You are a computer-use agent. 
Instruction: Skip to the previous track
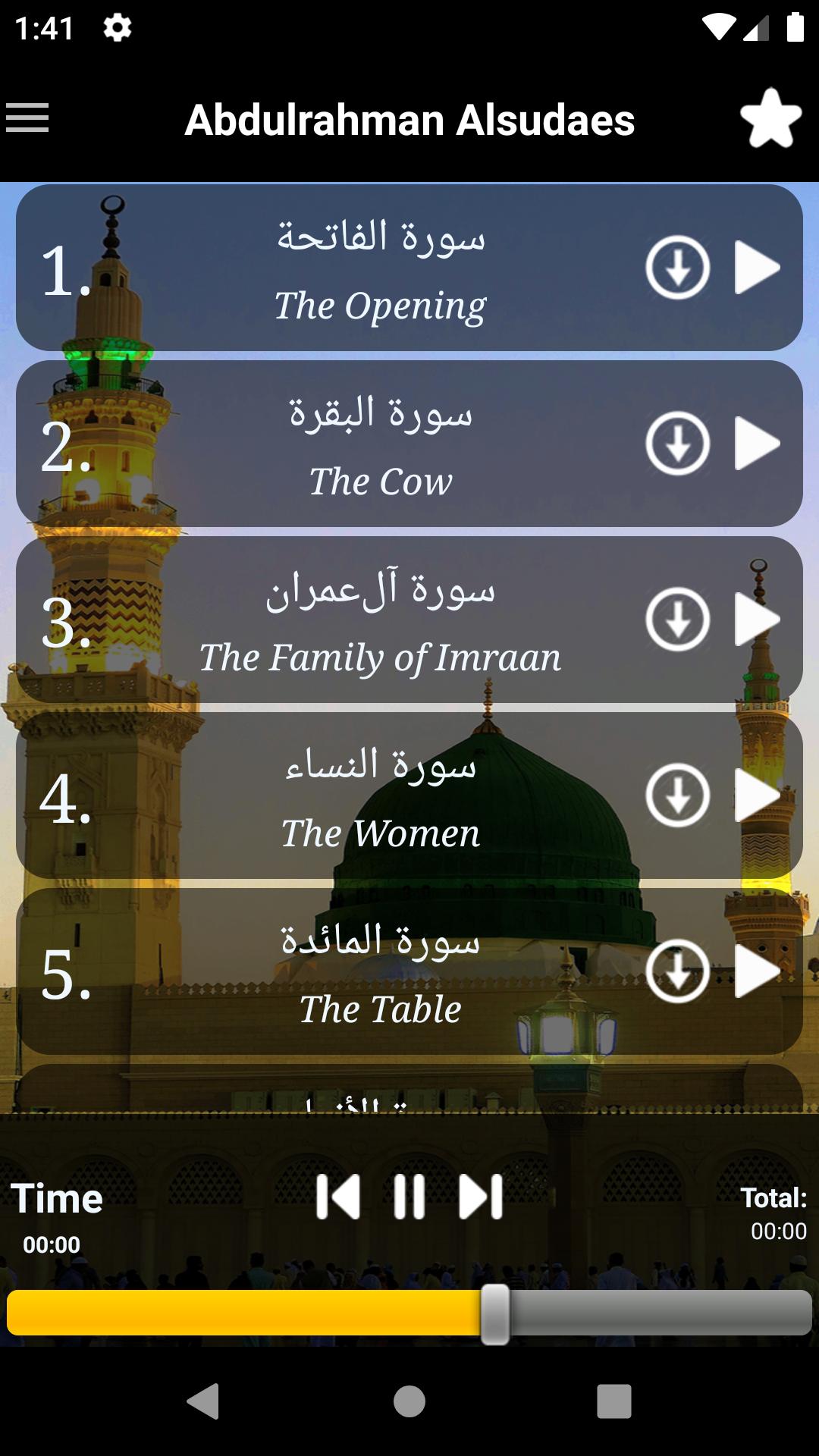[337, 1197]
